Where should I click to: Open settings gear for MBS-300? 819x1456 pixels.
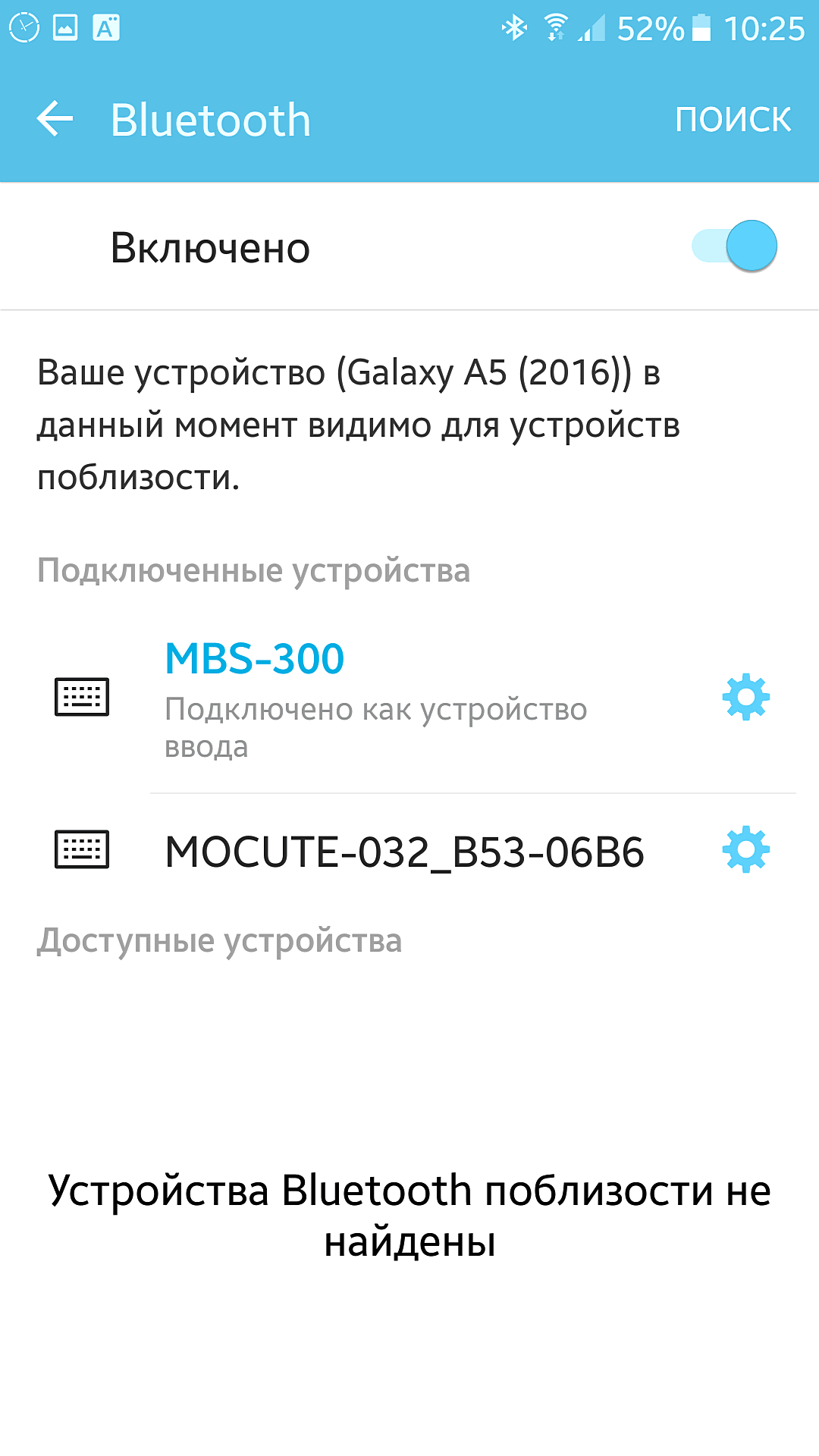click(745, 697)
